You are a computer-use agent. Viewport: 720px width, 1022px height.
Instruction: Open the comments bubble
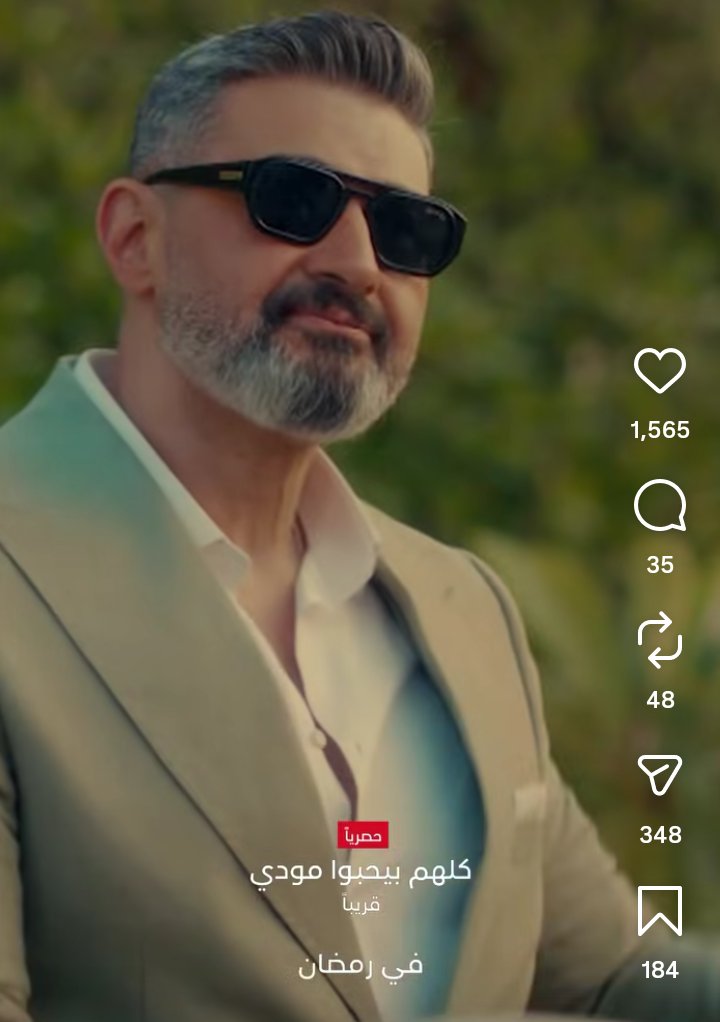pyautogui.click(x=660, y=507)
